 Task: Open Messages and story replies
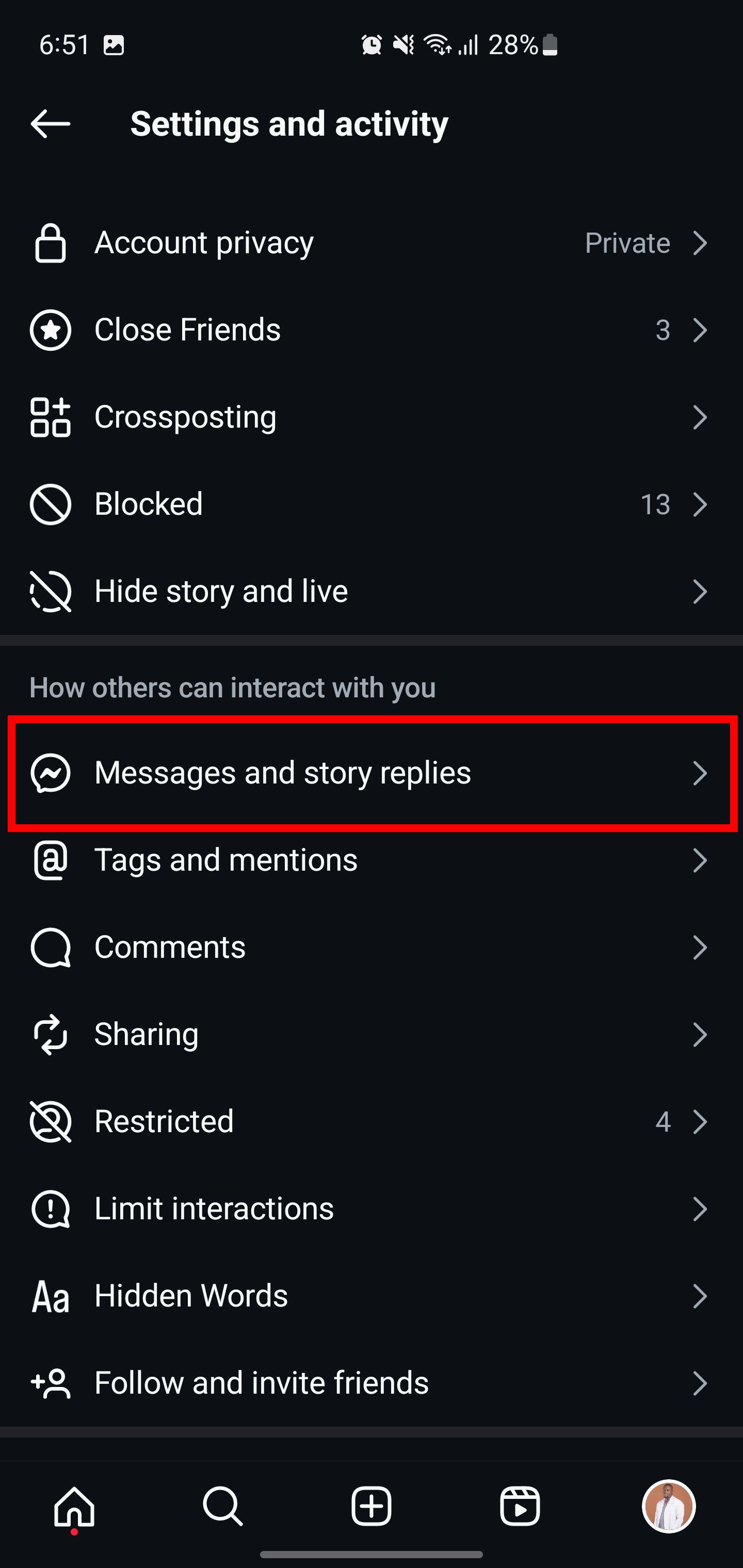(x=370, y=773)
